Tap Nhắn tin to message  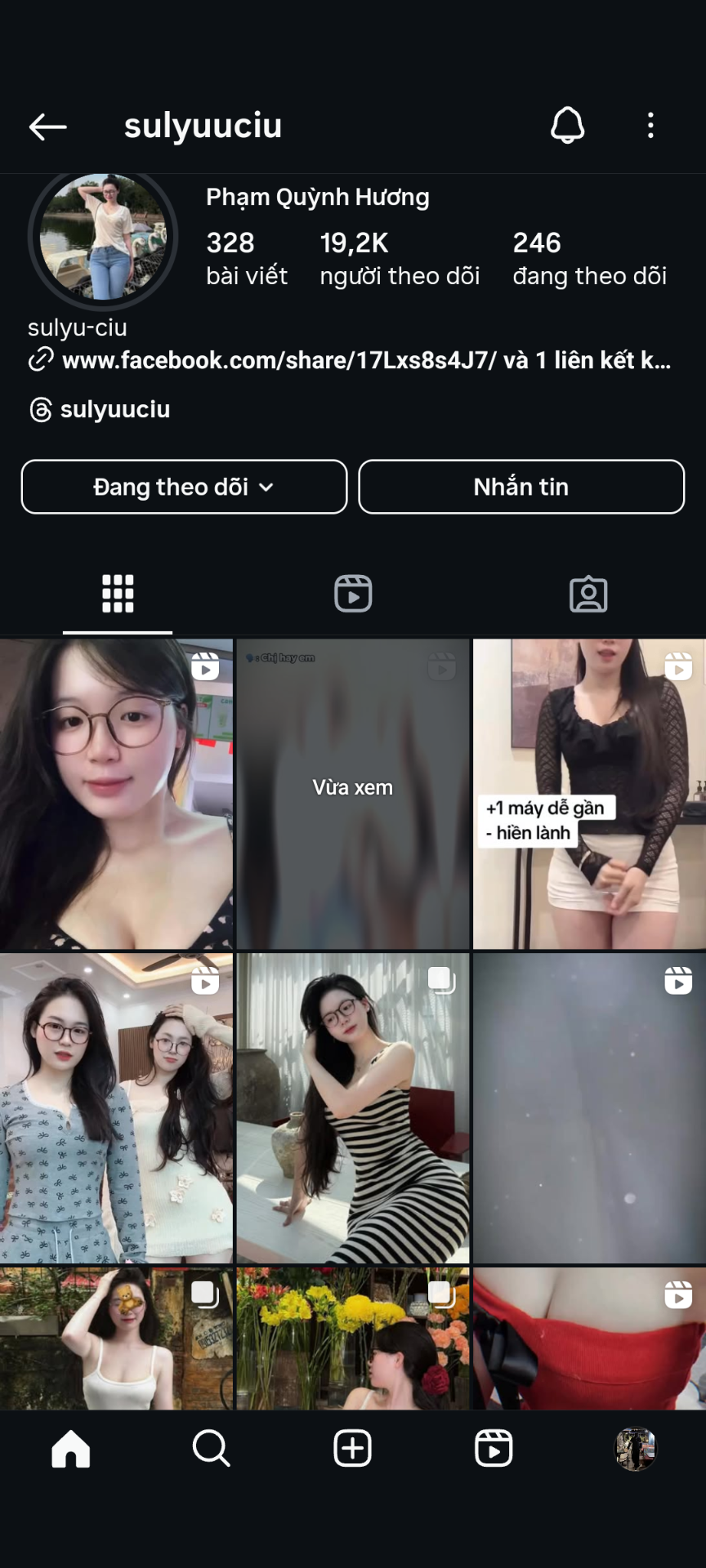[521, 487]
